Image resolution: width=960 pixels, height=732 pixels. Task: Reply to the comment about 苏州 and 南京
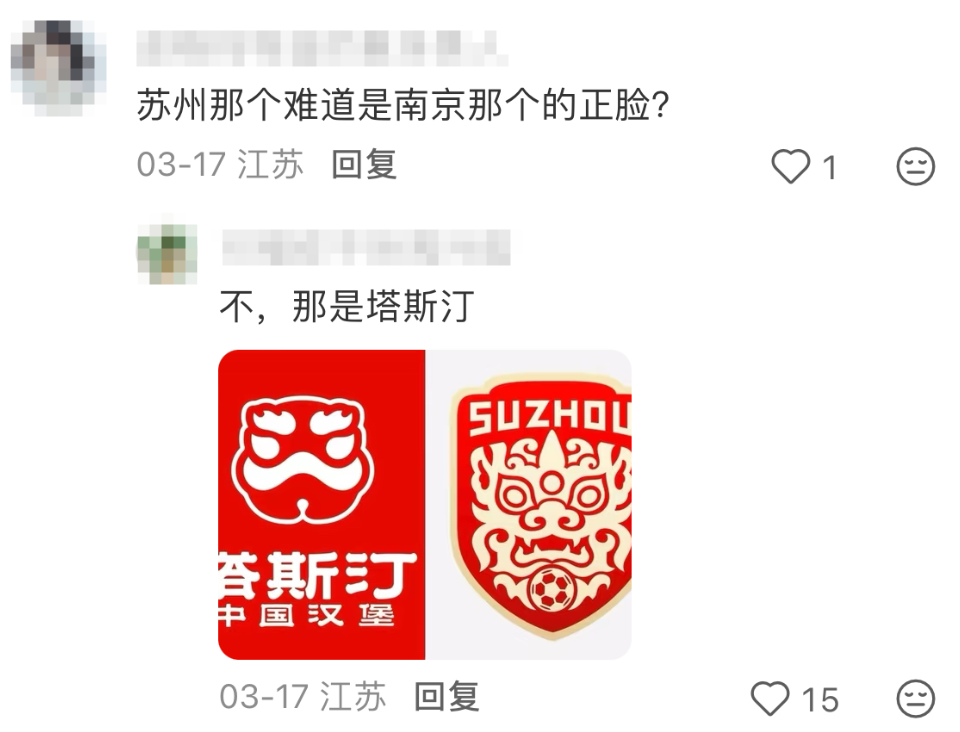click(364, 165)
